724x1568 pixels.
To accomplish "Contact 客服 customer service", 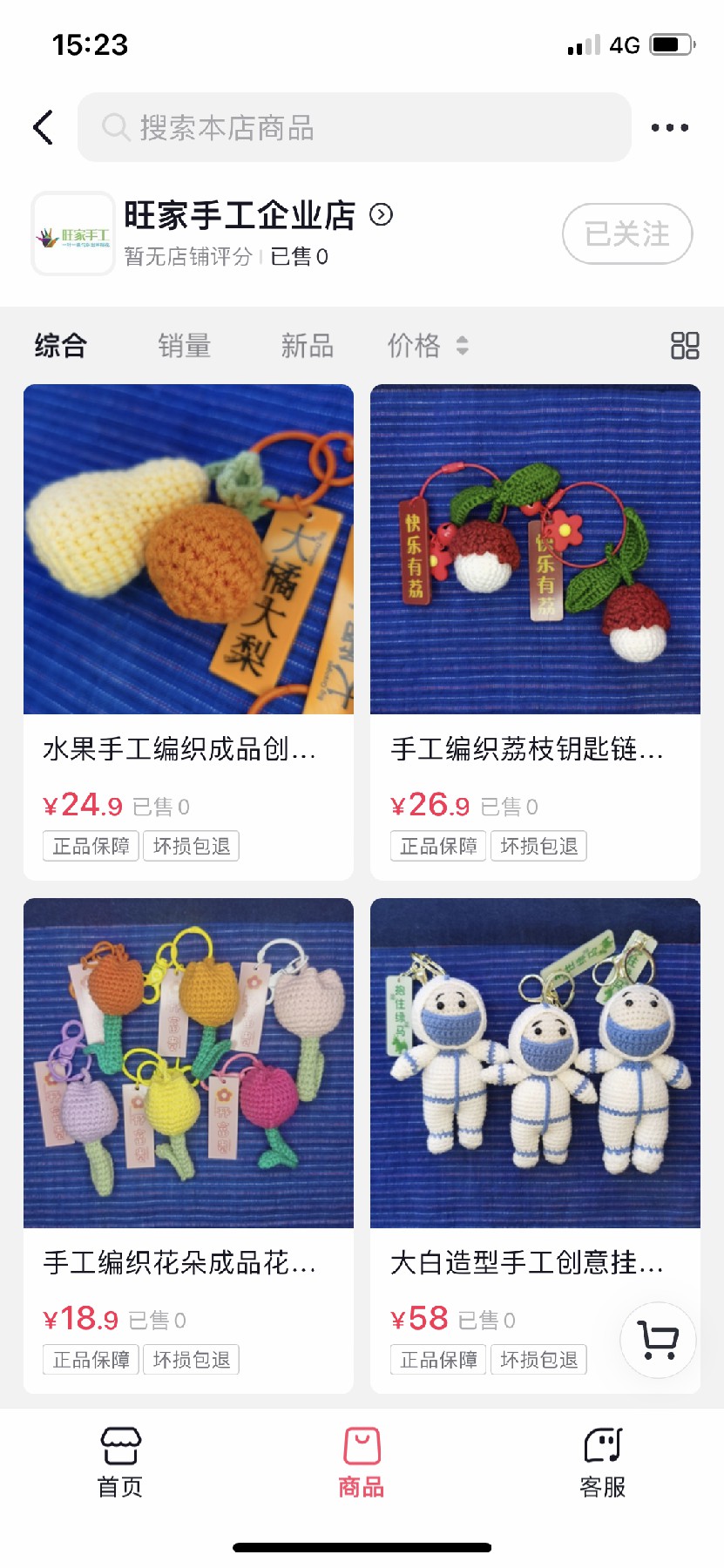I will tap(603, 1463).
